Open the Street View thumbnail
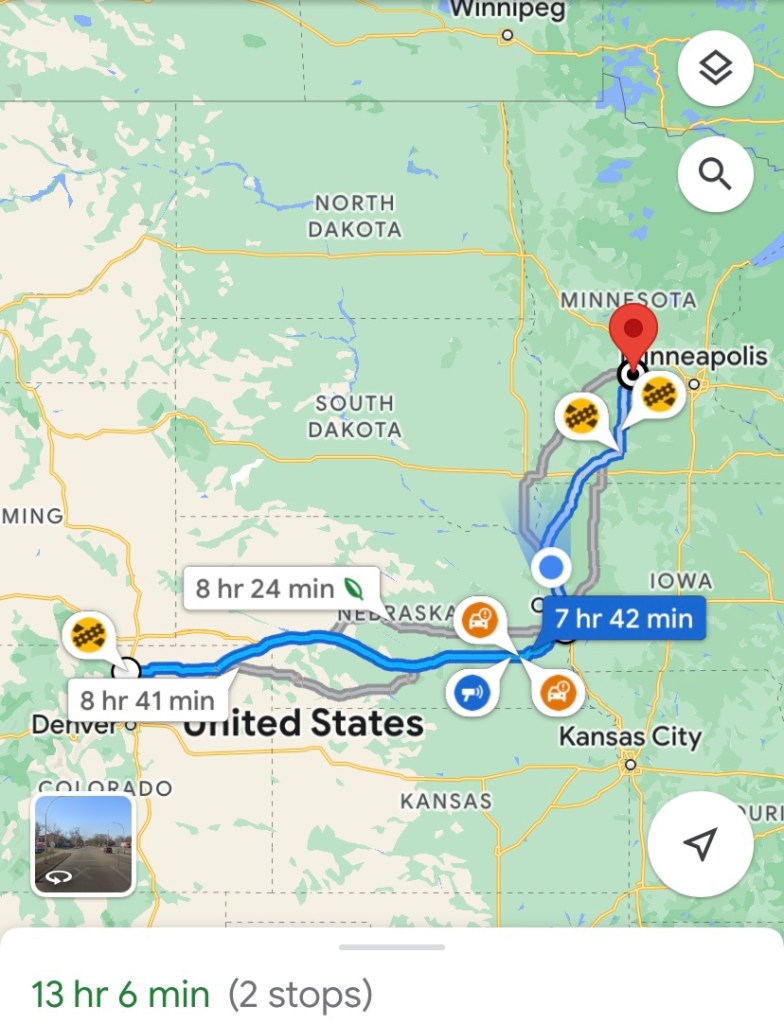This screenshot has height=1024, width=784. tap(85, 843)
